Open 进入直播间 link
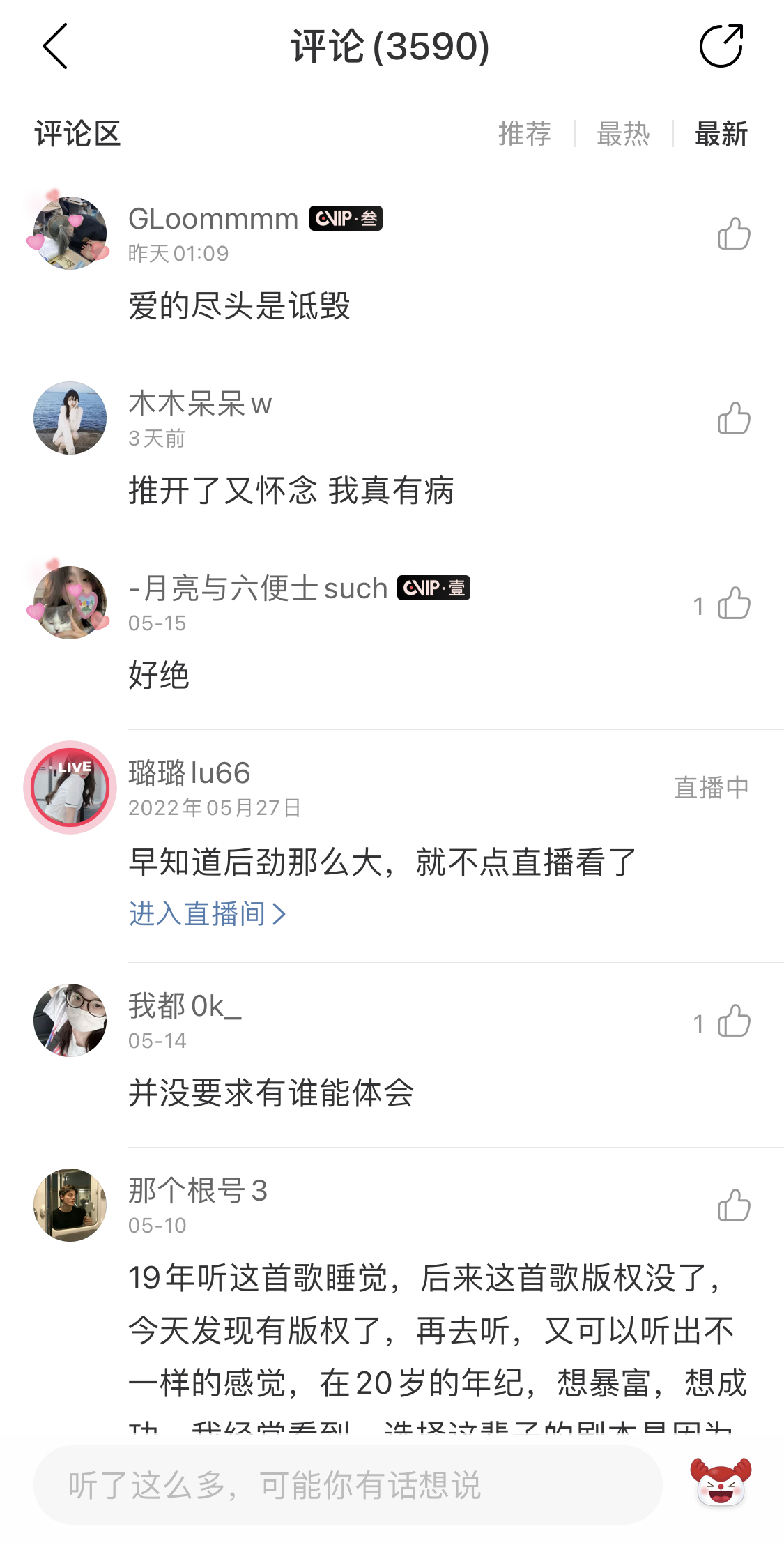The image size is (784, 1545). 207,914
